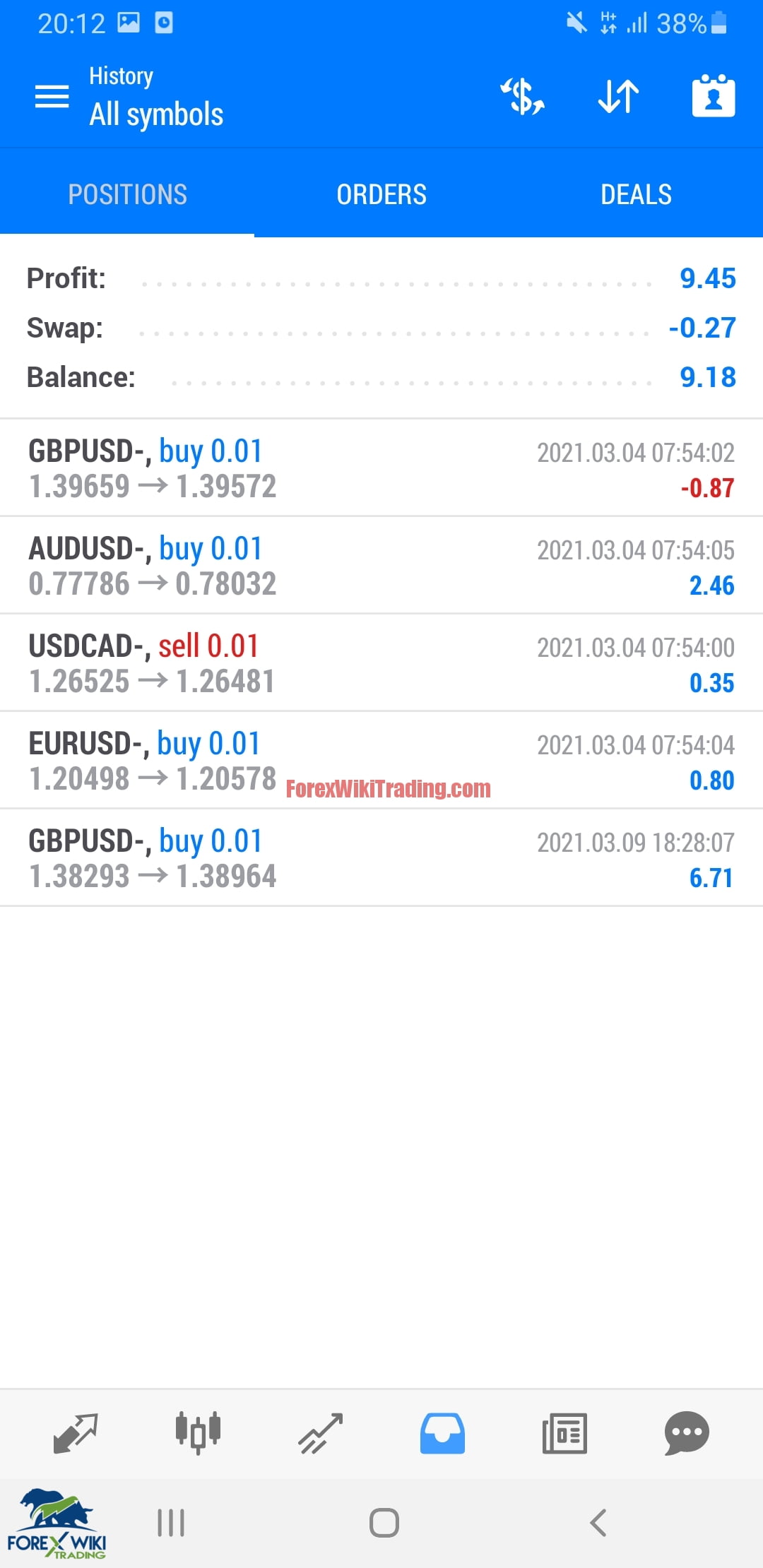Go to the Quotes arrows tab
The width and height of the screenshot is (763, 1568).
pos(76,1433)
